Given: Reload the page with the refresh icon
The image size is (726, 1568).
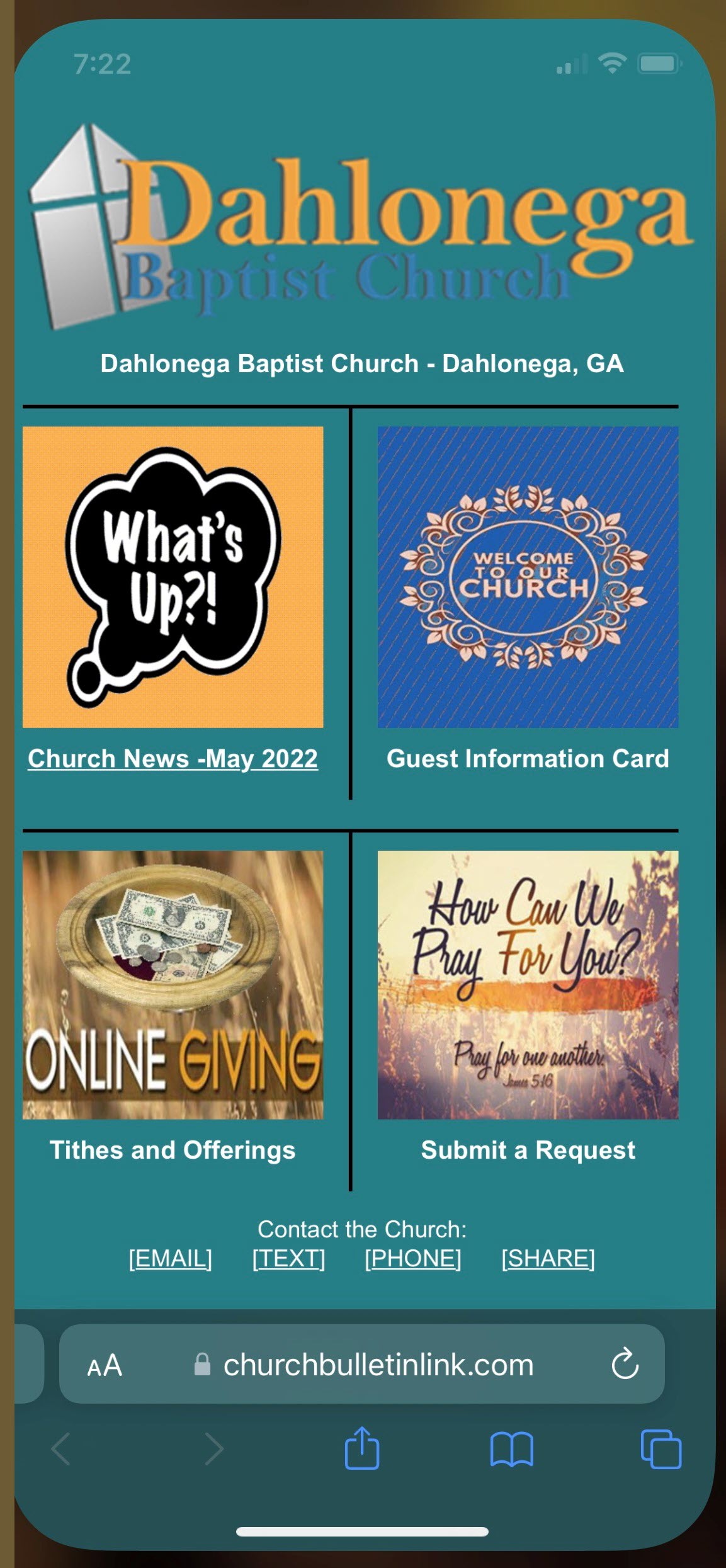Looking at the screenshot, I should [625, 1364].
